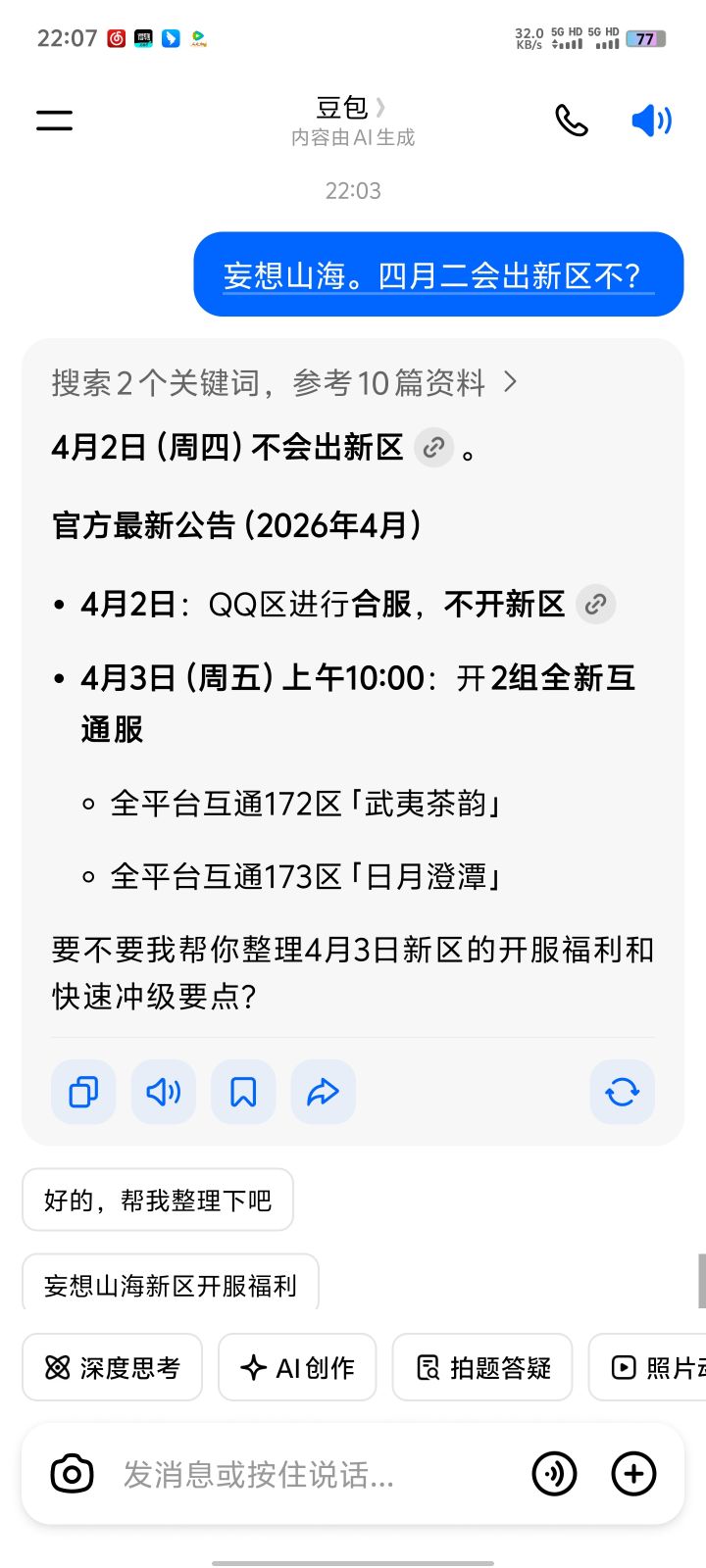
Task: Choose suggestion 好的，帮我整理下吧
Action: point(158,1200)
